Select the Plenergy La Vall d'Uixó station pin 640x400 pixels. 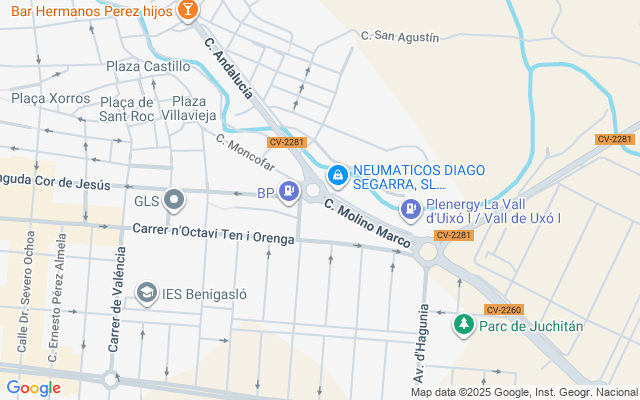(410, 209)
